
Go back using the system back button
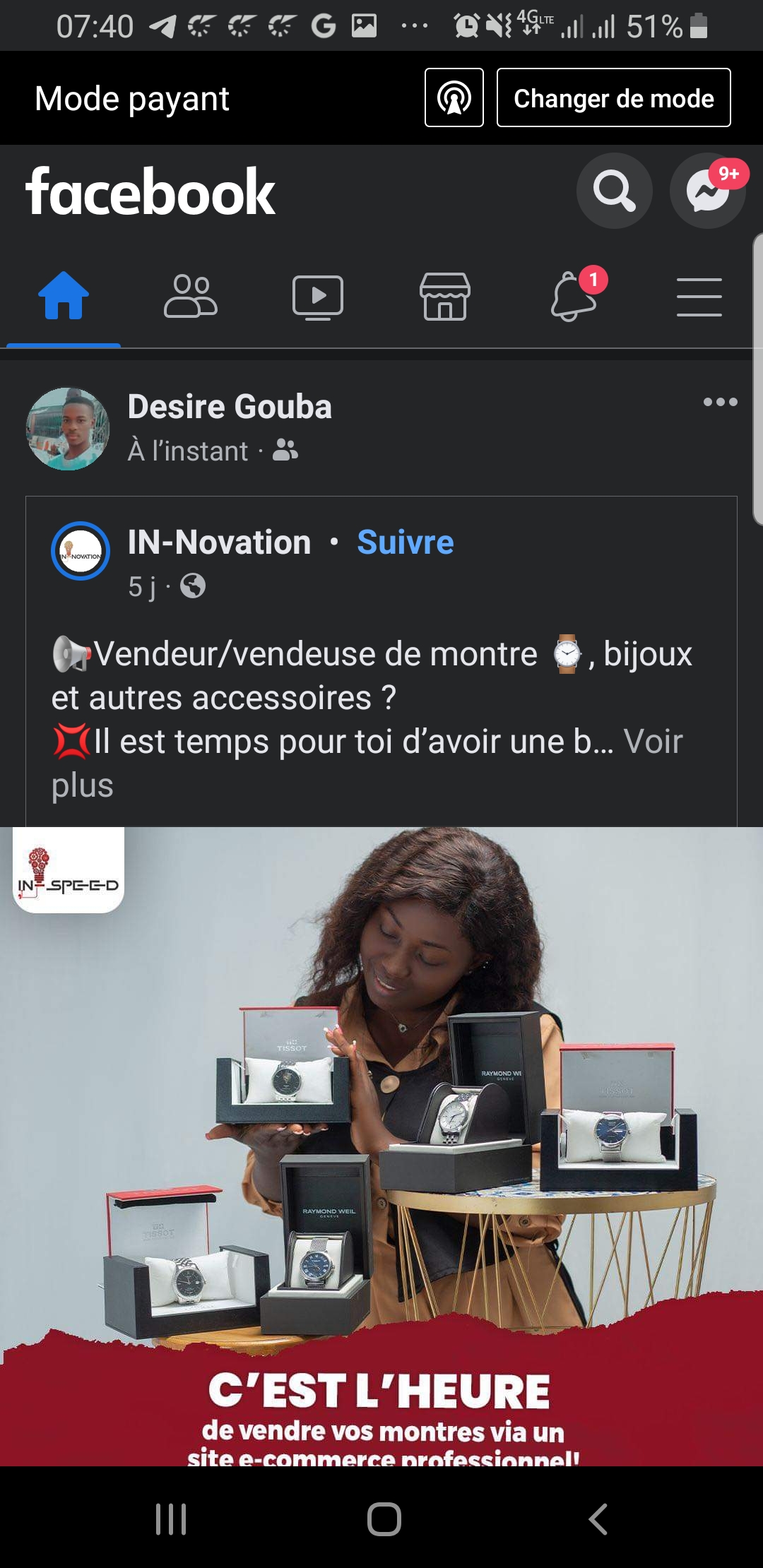598,1519
